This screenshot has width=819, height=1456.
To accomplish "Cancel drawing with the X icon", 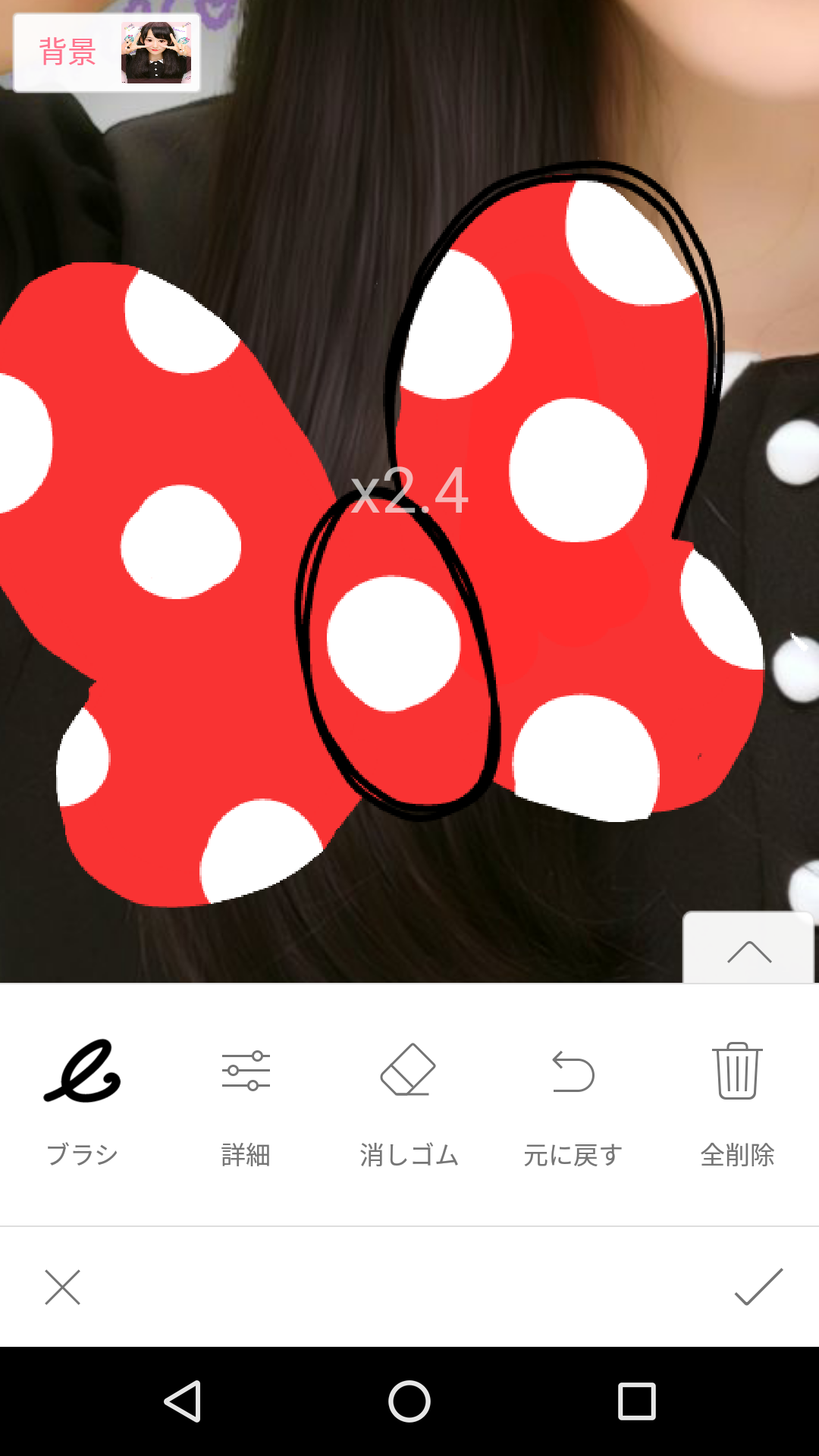I will (62, 1287).
